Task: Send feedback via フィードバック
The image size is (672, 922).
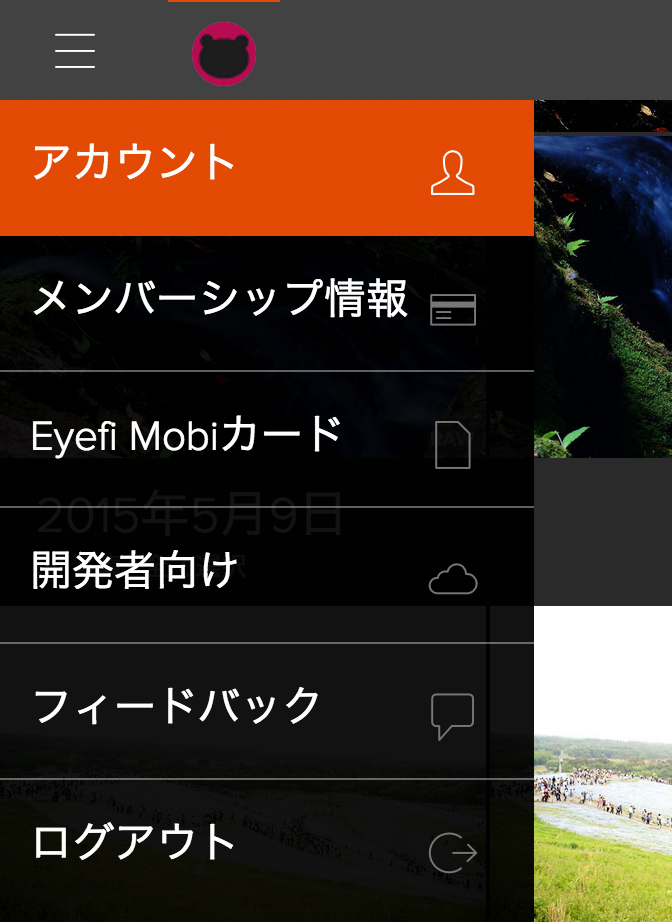Action: click(x=266, y=710)
